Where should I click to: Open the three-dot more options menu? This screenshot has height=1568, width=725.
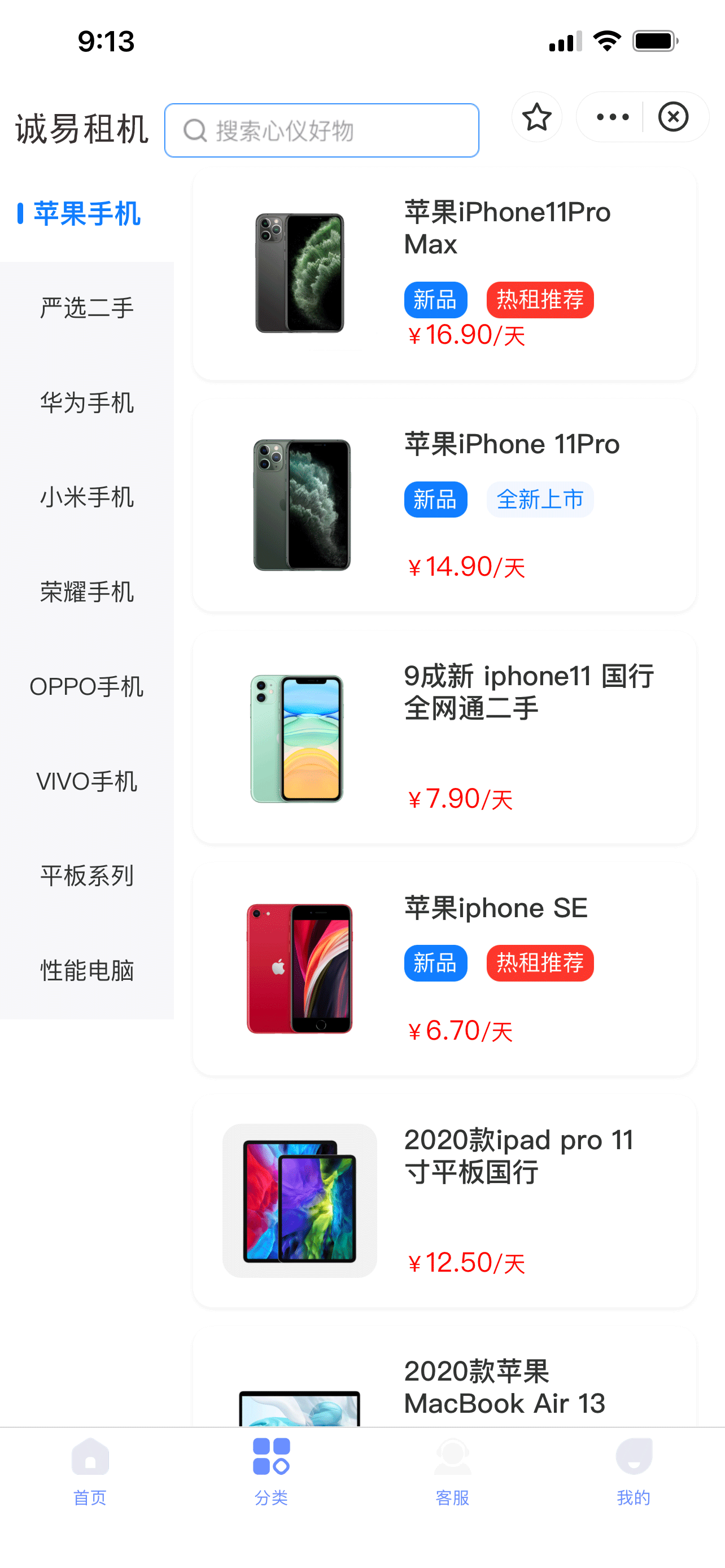click(x=613, y=117)
